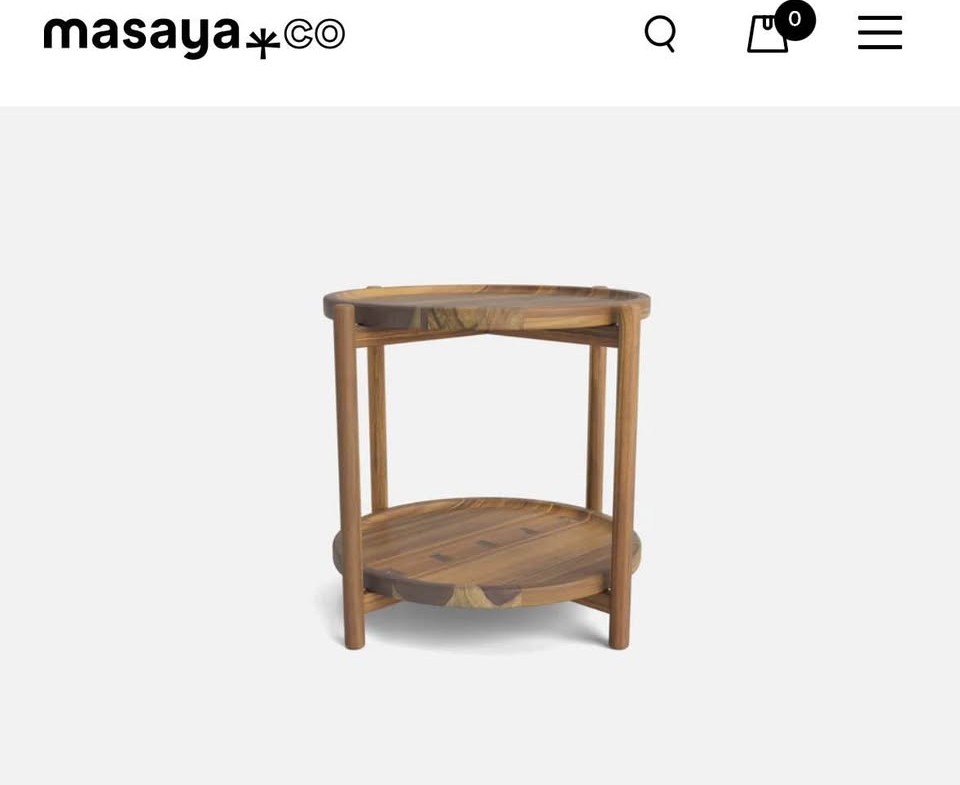The image size is (960, 785).
Task: Open the shopping bag cart
Action: [769, 34]
